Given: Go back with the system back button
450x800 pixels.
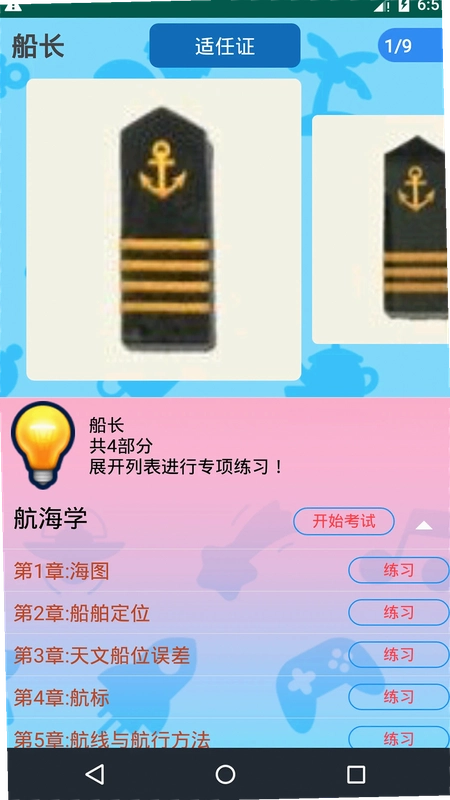Looking at the screenshot, I should pos(95,774).
